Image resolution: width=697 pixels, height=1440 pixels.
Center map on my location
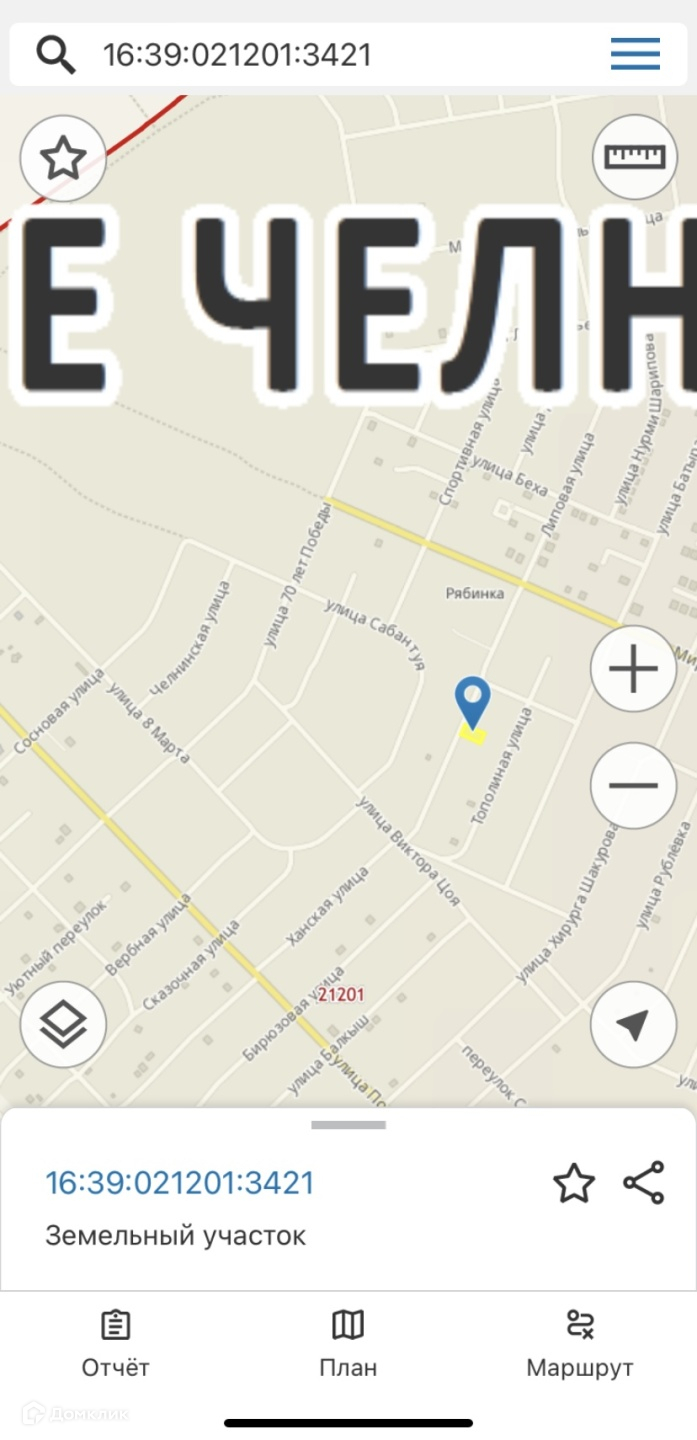coord(633,1024)
